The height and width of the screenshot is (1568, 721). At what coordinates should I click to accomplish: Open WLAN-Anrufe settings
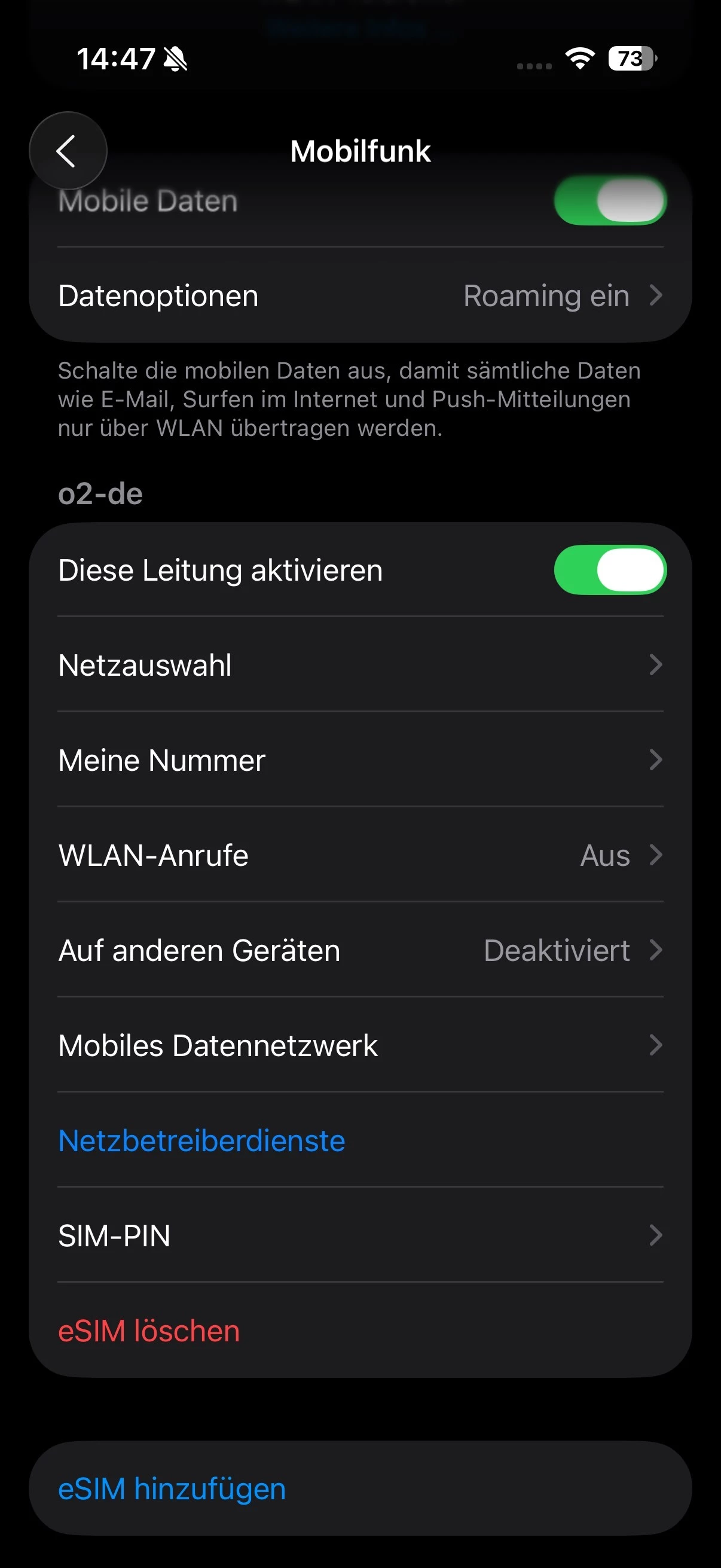[x=360, y=855]
